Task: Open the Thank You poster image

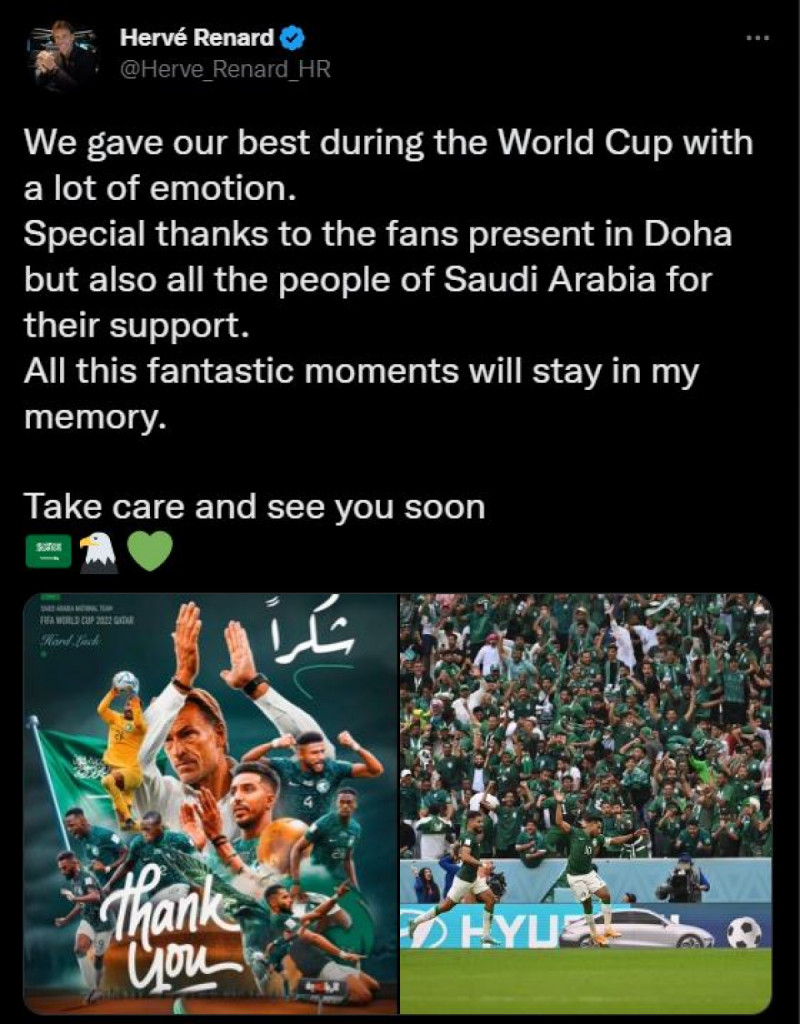Action: 211,803
